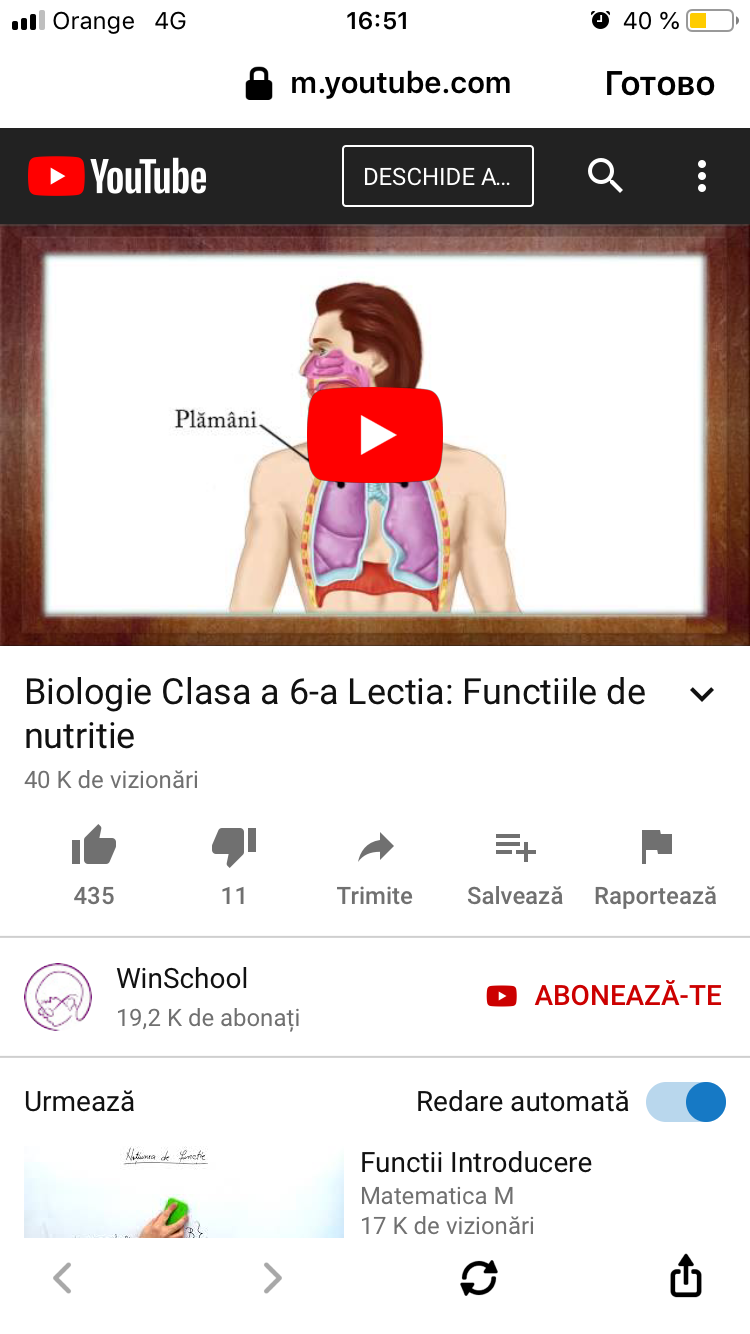The height and width of the screenshot is (1334, 750).
Task: Turn off Redare automată autoplay
Action: pos(686,1102)
